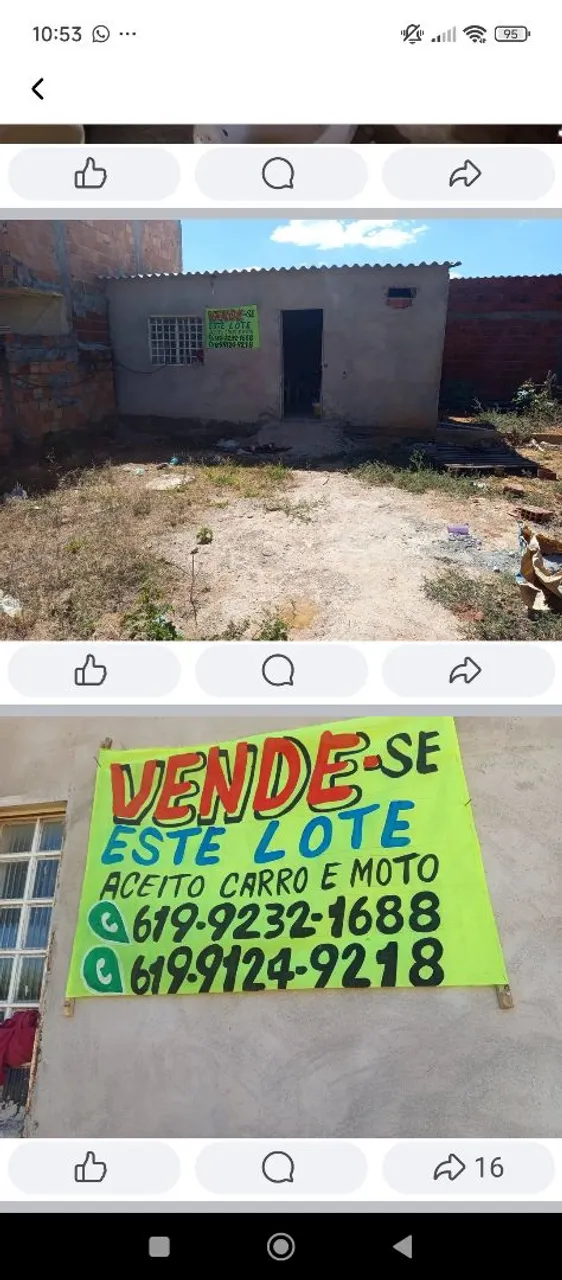562x1280 pixels.
Task: Open the photo of the house and lot
Action: coord(281,430)
